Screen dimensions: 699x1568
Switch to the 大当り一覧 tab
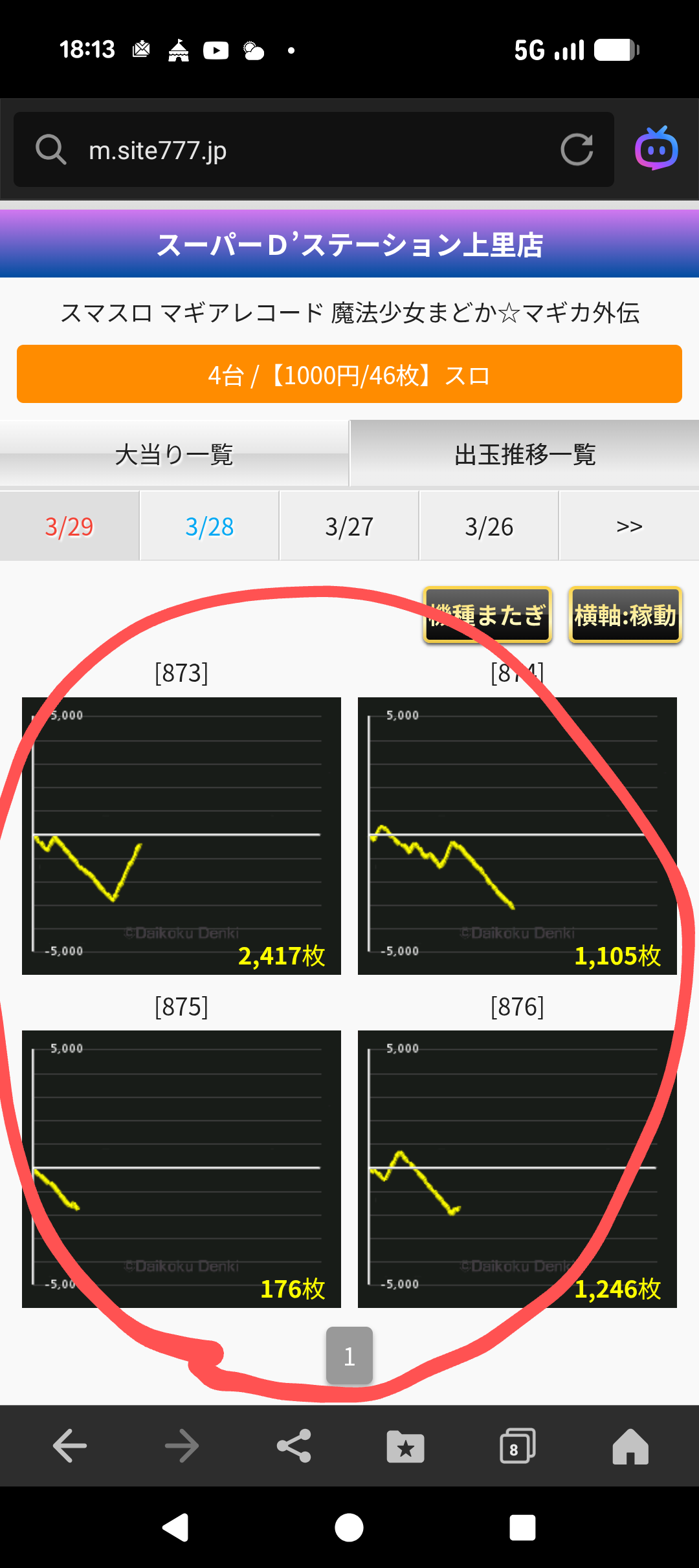point(174,454)
